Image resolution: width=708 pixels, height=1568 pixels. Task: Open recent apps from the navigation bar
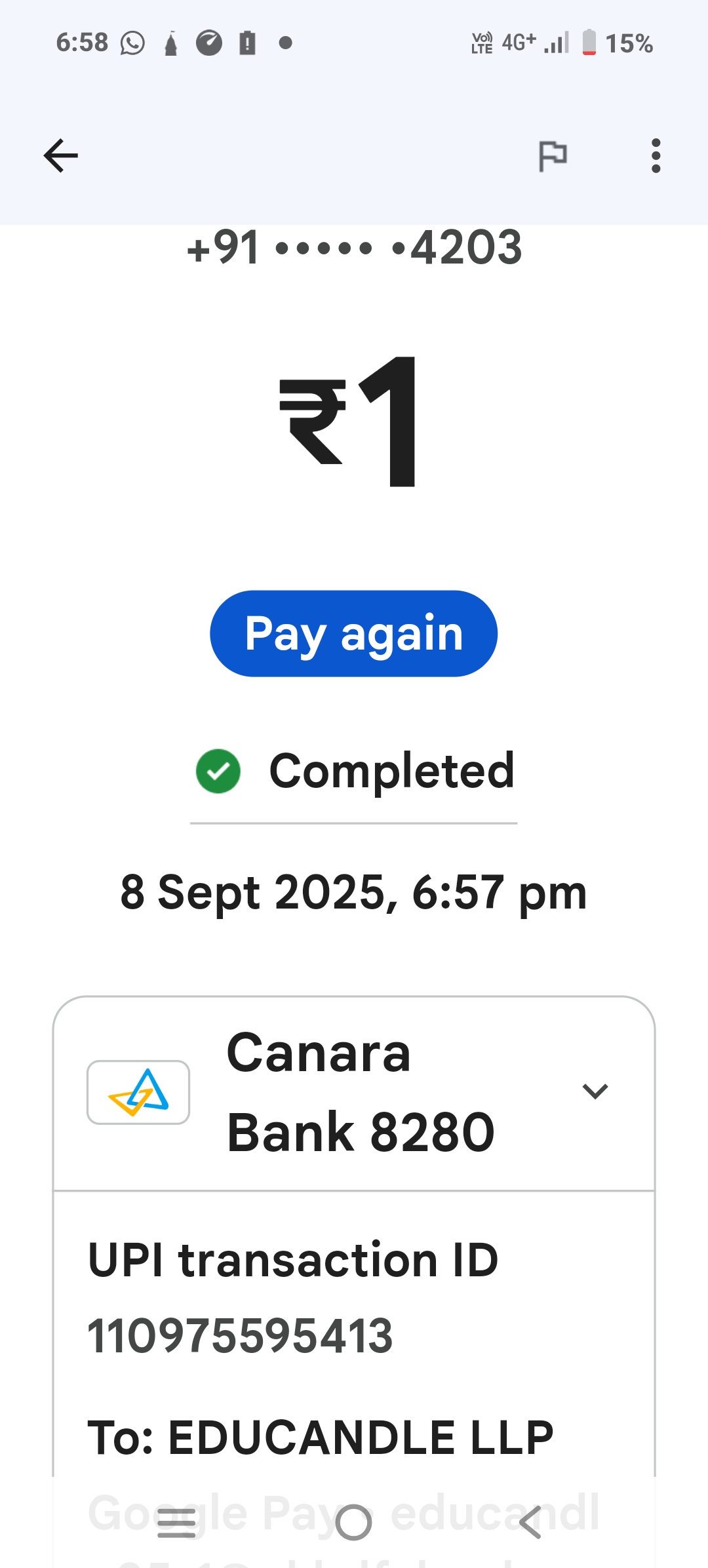click(176, 1522)
